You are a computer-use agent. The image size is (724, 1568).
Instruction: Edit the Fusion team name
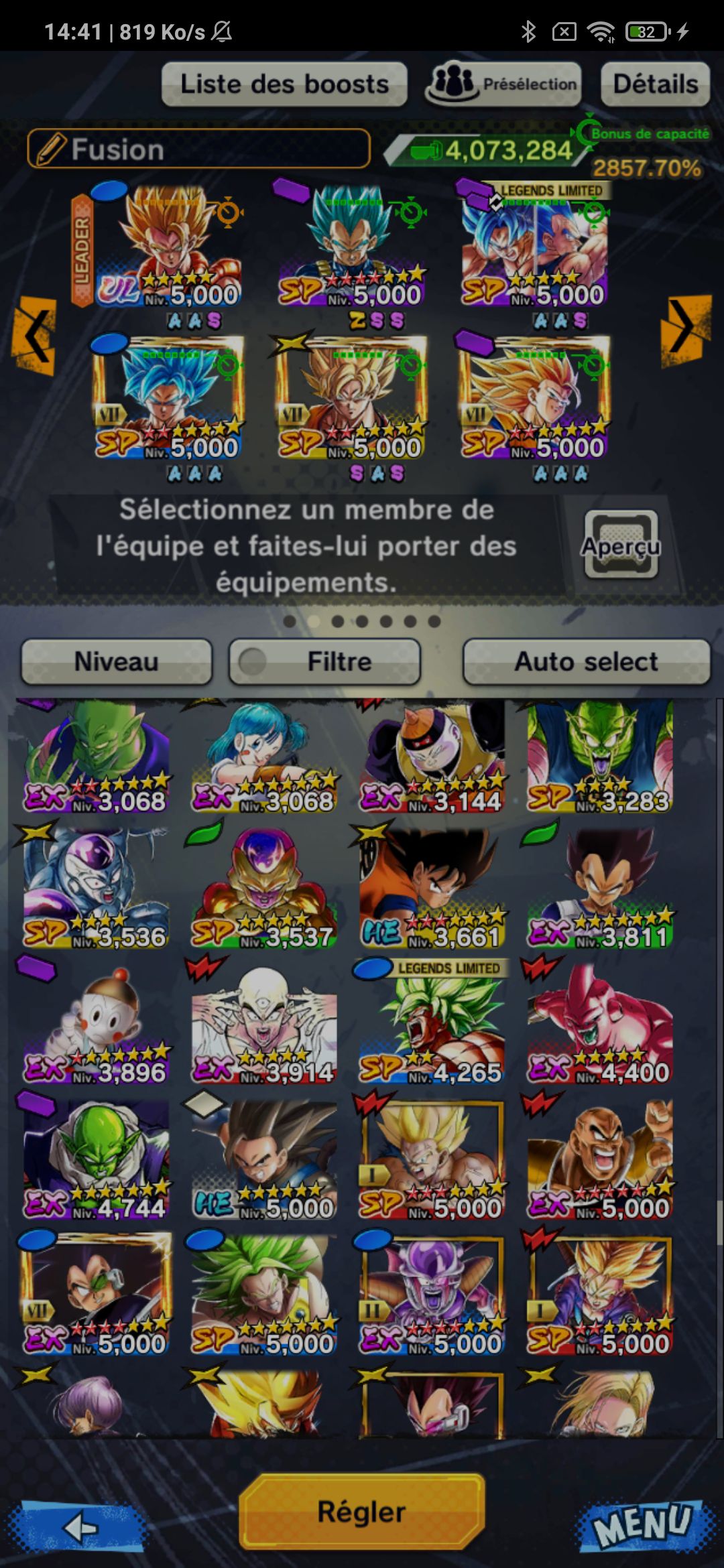tap(198, 149)
